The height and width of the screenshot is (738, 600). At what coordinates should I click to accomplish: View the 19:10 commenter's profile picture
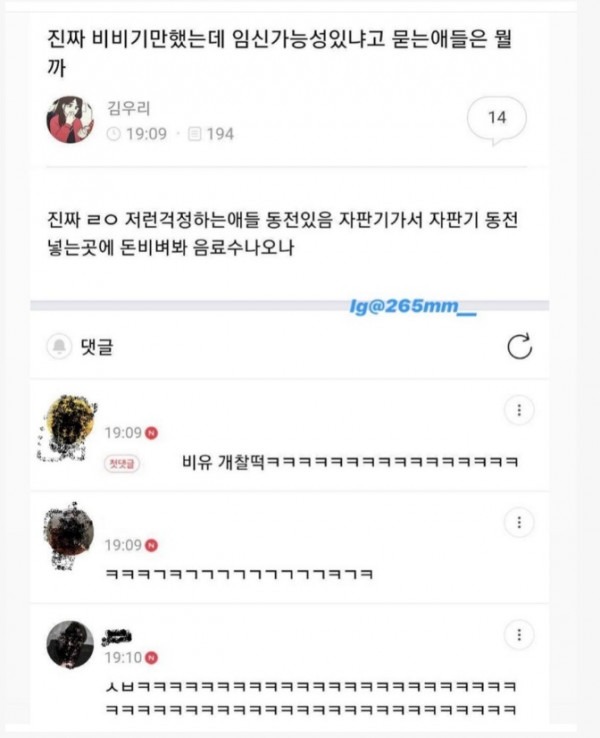(x=69, y=645)
